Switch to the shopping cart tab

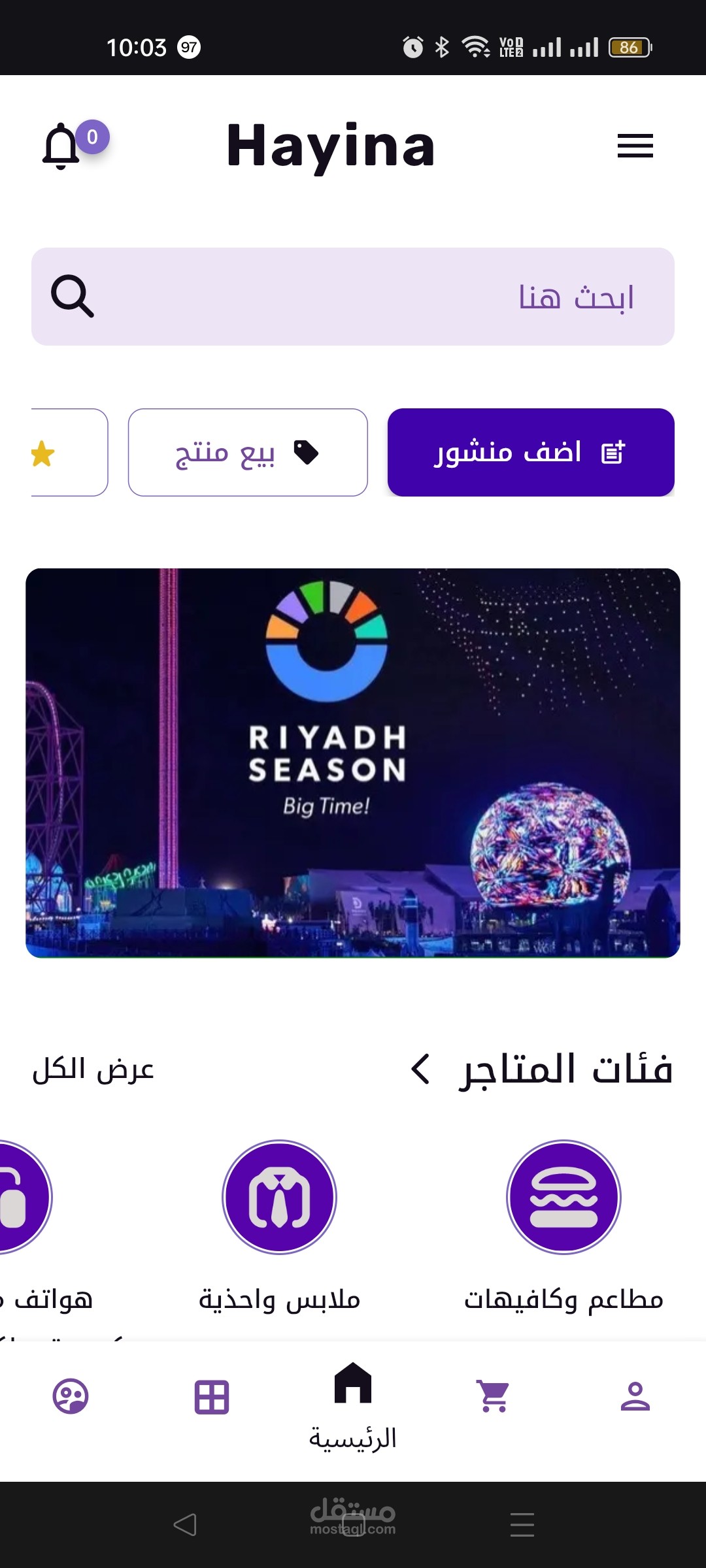[494, 1397]
